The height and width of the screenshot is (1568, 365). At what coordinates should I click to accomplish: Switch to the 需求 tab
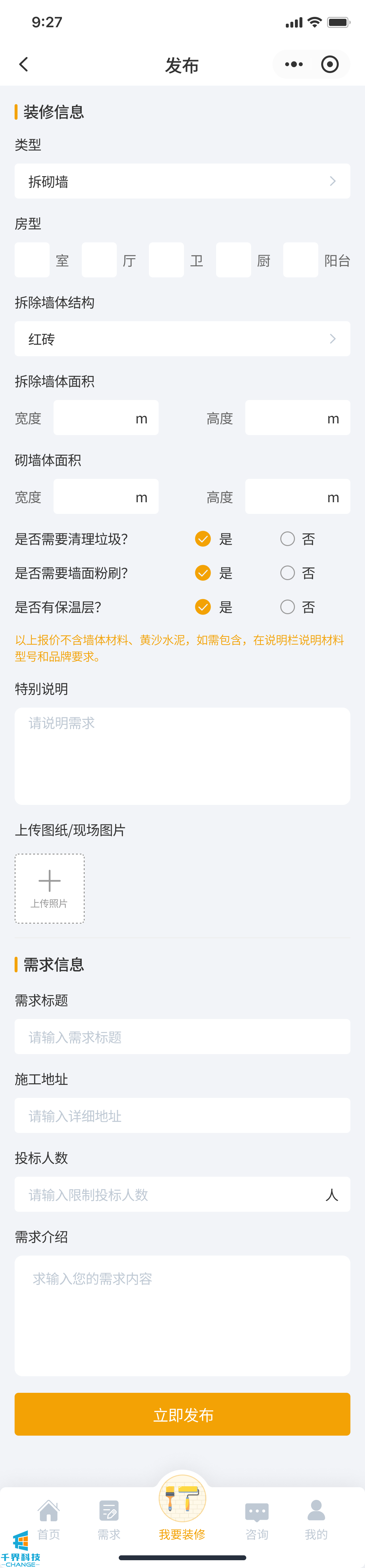[x=109, y=1519]
